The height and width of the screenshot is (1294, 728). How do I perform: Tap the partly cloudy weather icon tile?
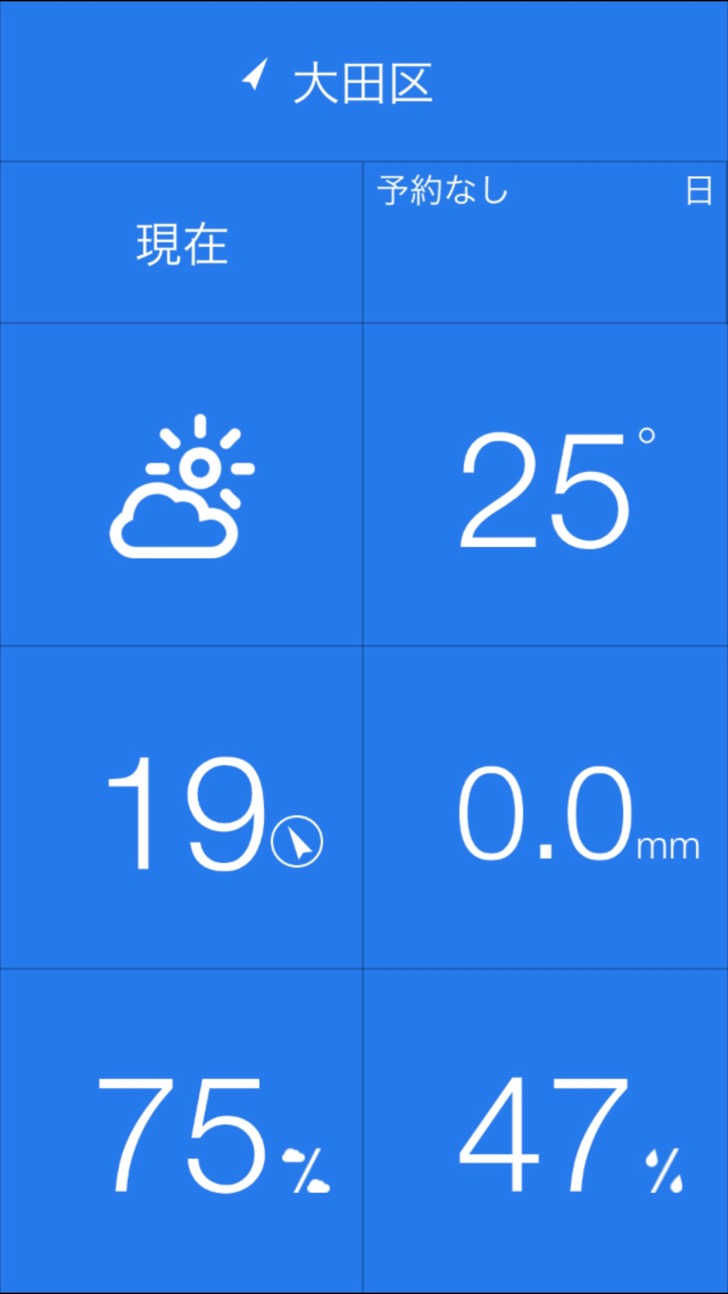[x=181, y=485]
